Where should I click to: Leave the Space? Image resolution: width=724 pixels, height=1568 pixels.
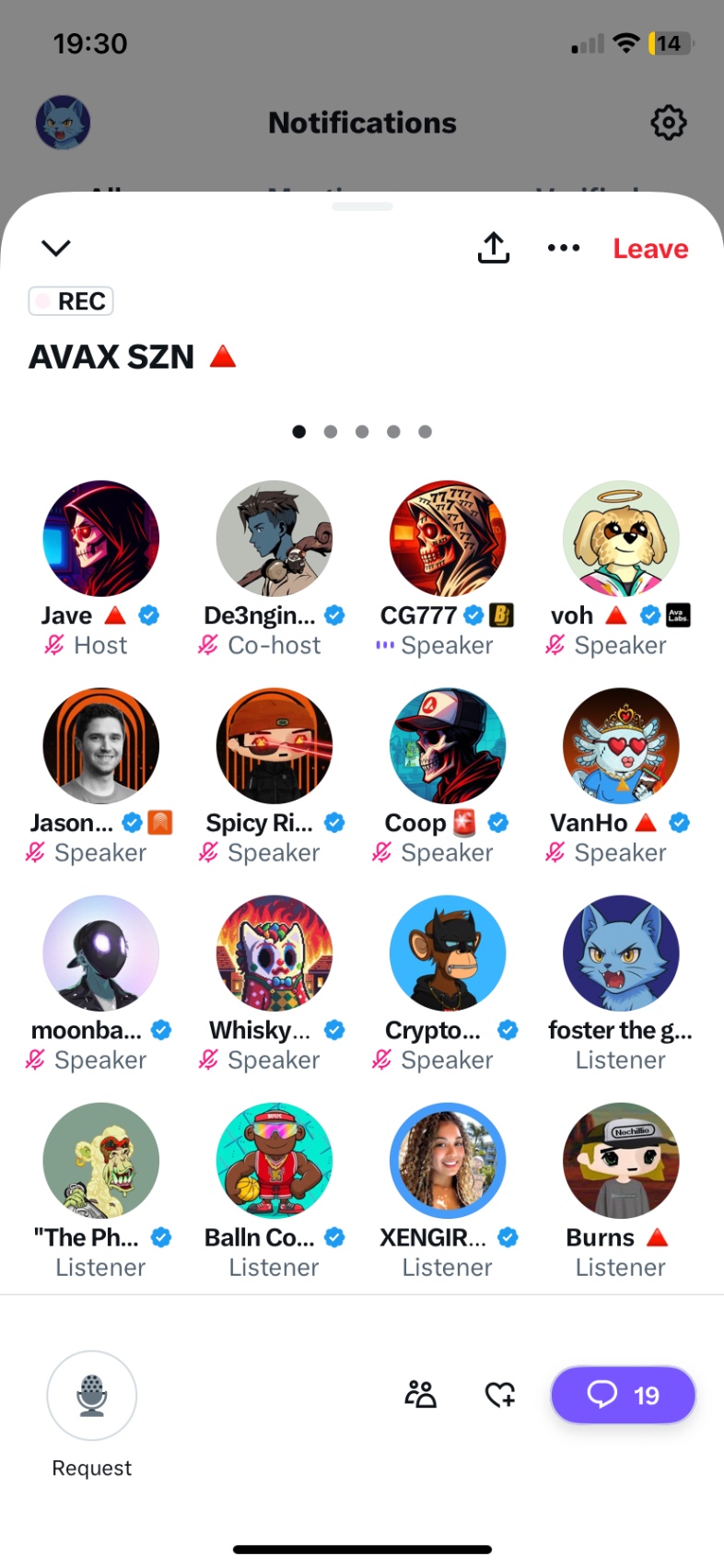point(650,249)
